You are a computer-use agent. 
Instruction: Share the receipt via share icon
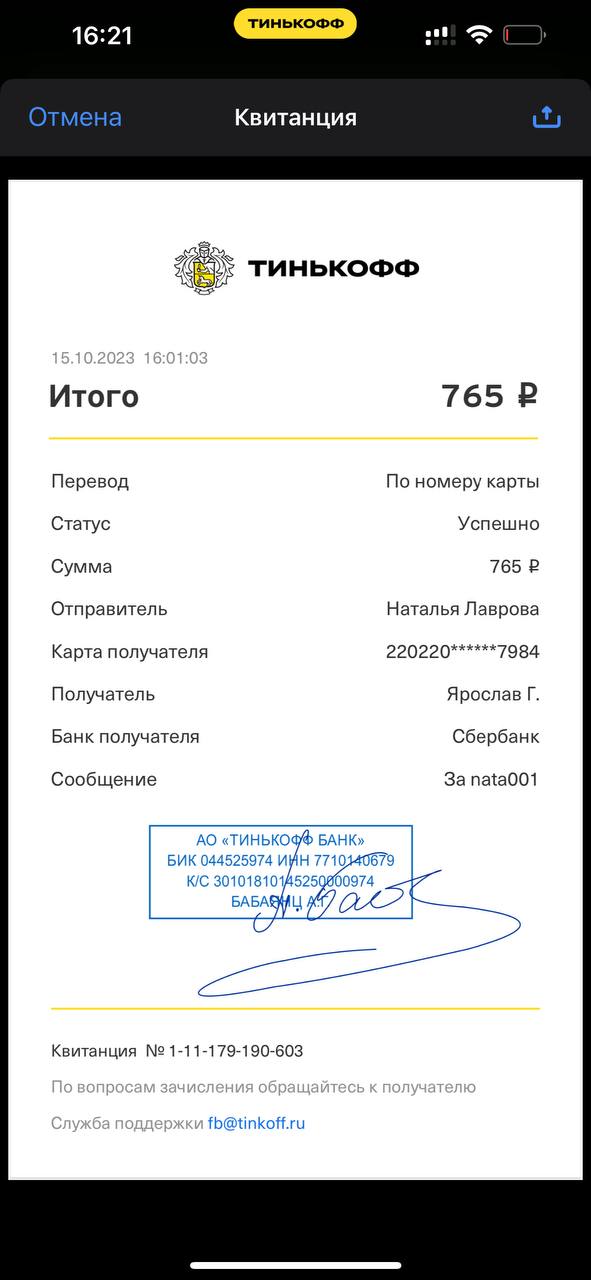(547, 117)
